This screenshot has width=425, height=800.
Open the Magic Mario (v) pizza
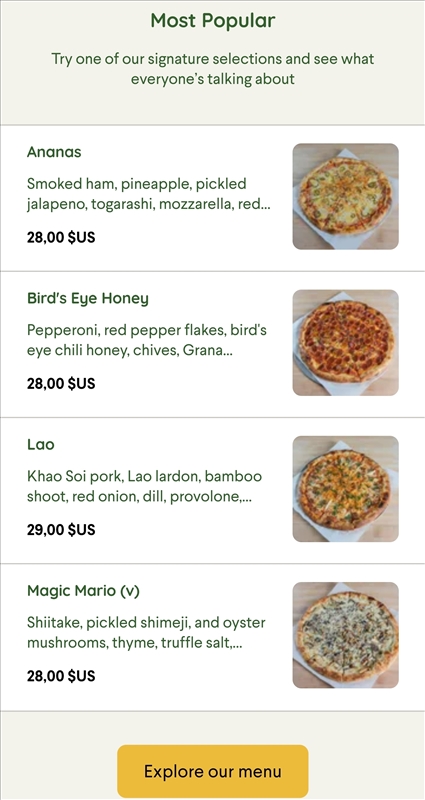click(x=212, y=637)
